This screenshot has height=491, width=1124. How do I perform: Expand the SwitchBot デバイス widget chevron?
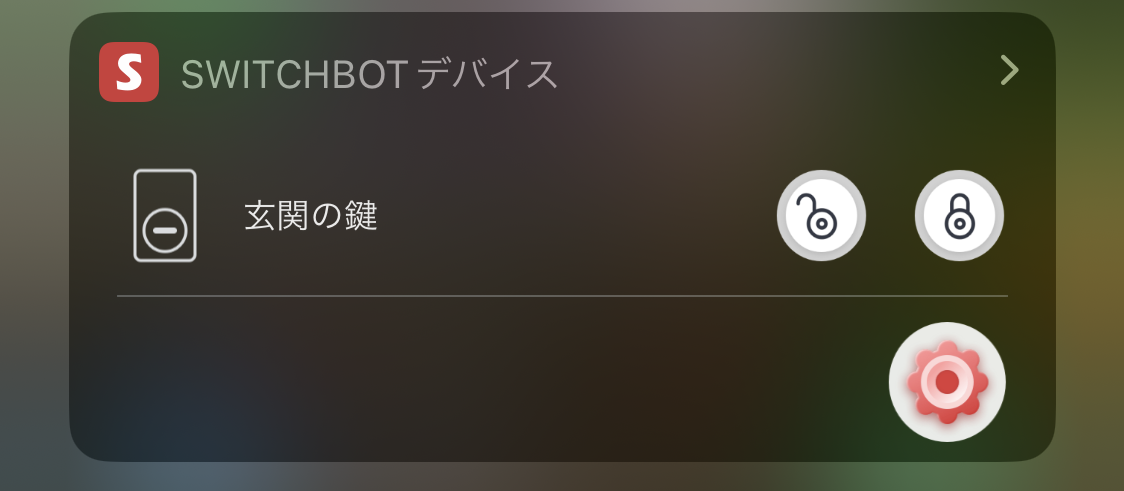[x=1009, y=70]
